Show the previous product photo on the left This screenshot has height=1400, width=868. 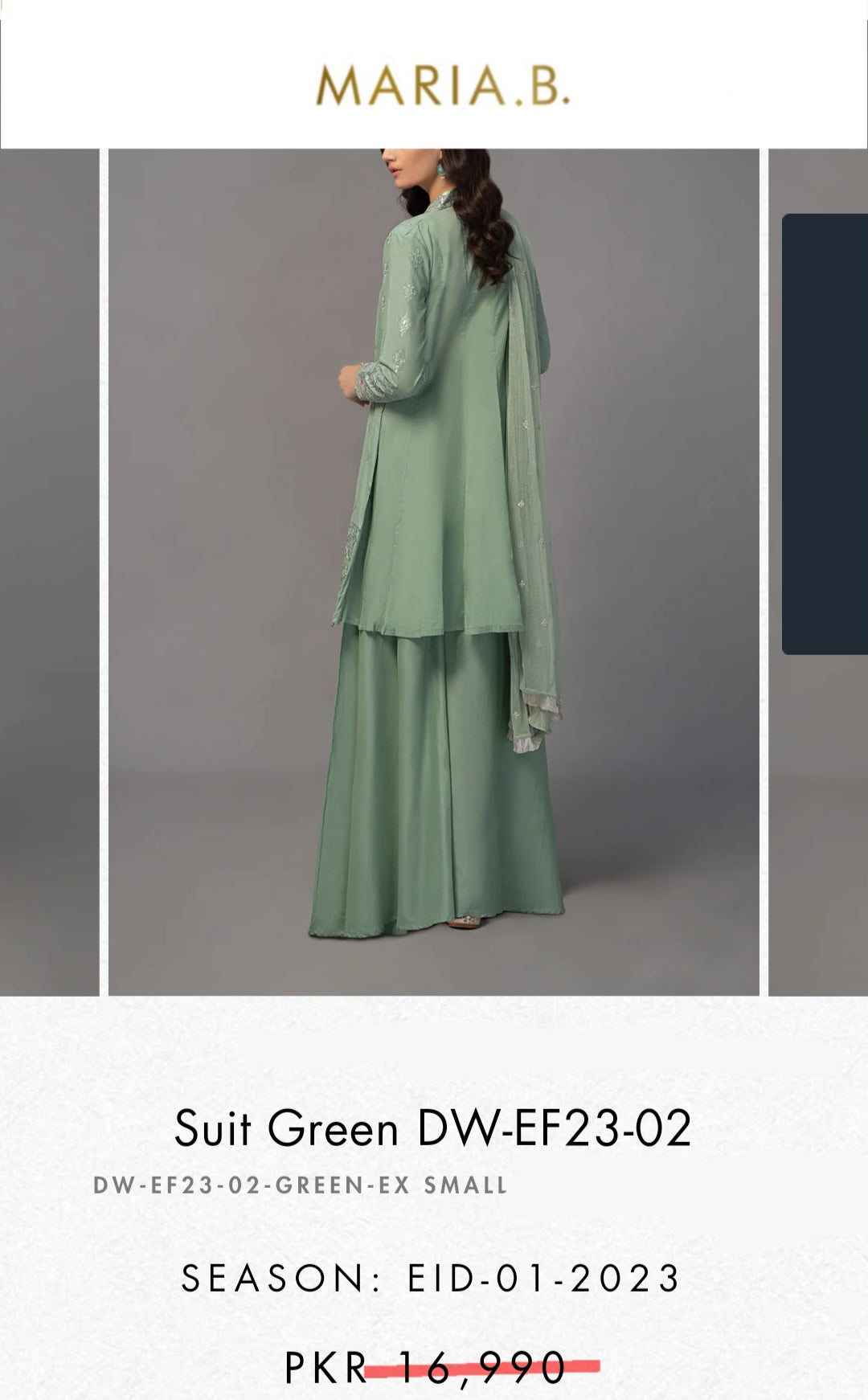(49, 572)
